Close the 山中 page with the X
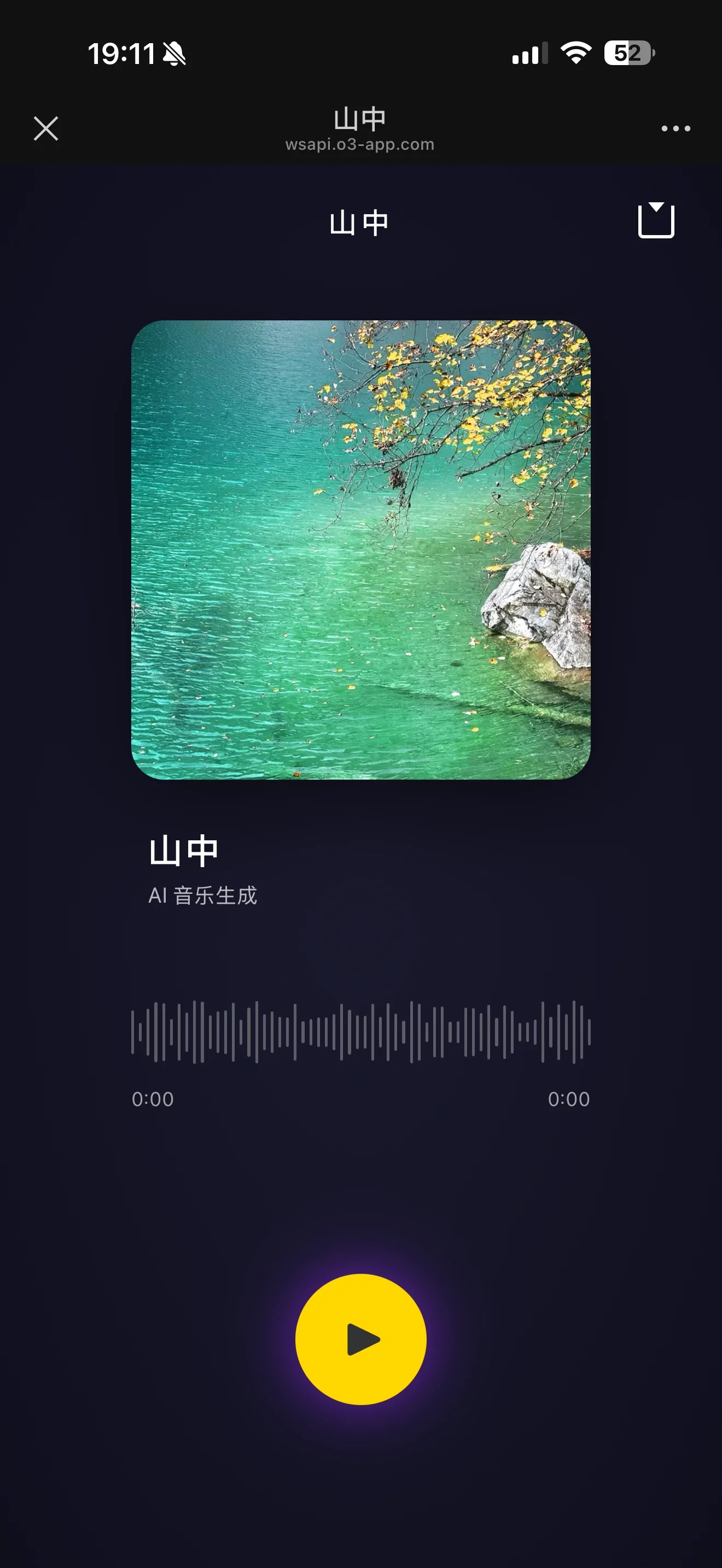Screen dimensions: 722x1568 click(45, 128)
